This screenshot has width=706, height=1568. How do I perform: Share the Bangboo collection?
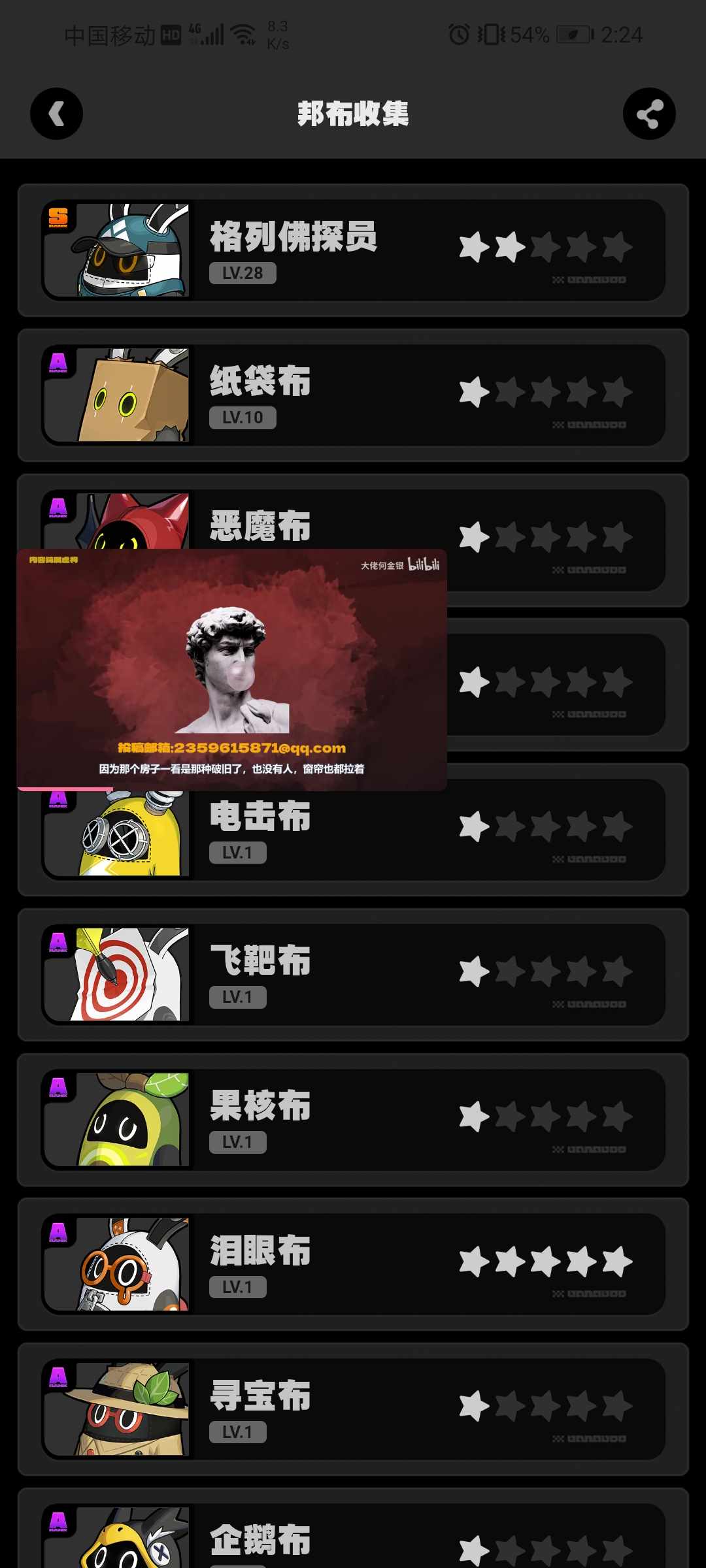648,114
